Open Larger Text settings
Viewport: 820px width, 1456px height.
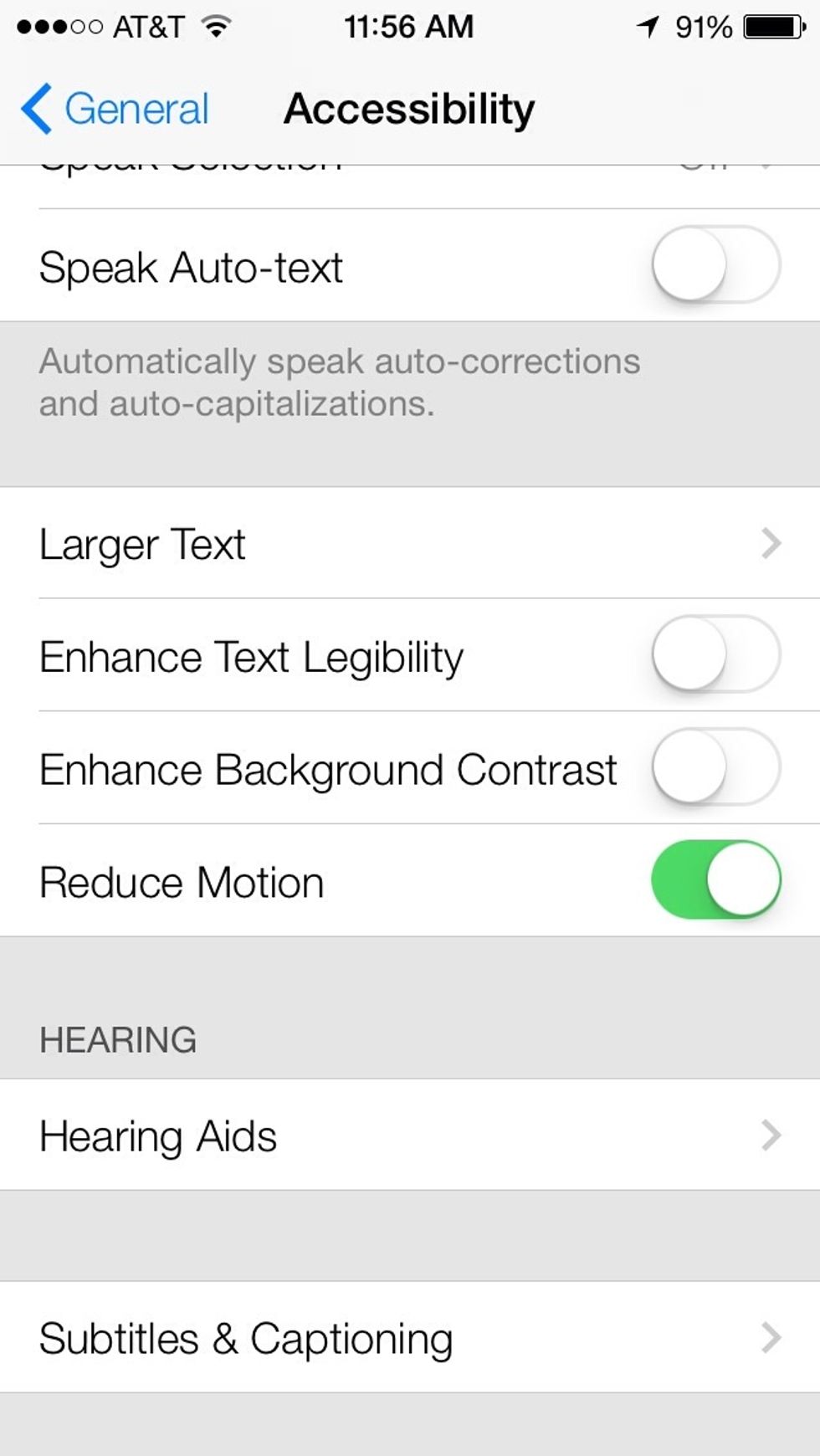(x=410, y=544)
